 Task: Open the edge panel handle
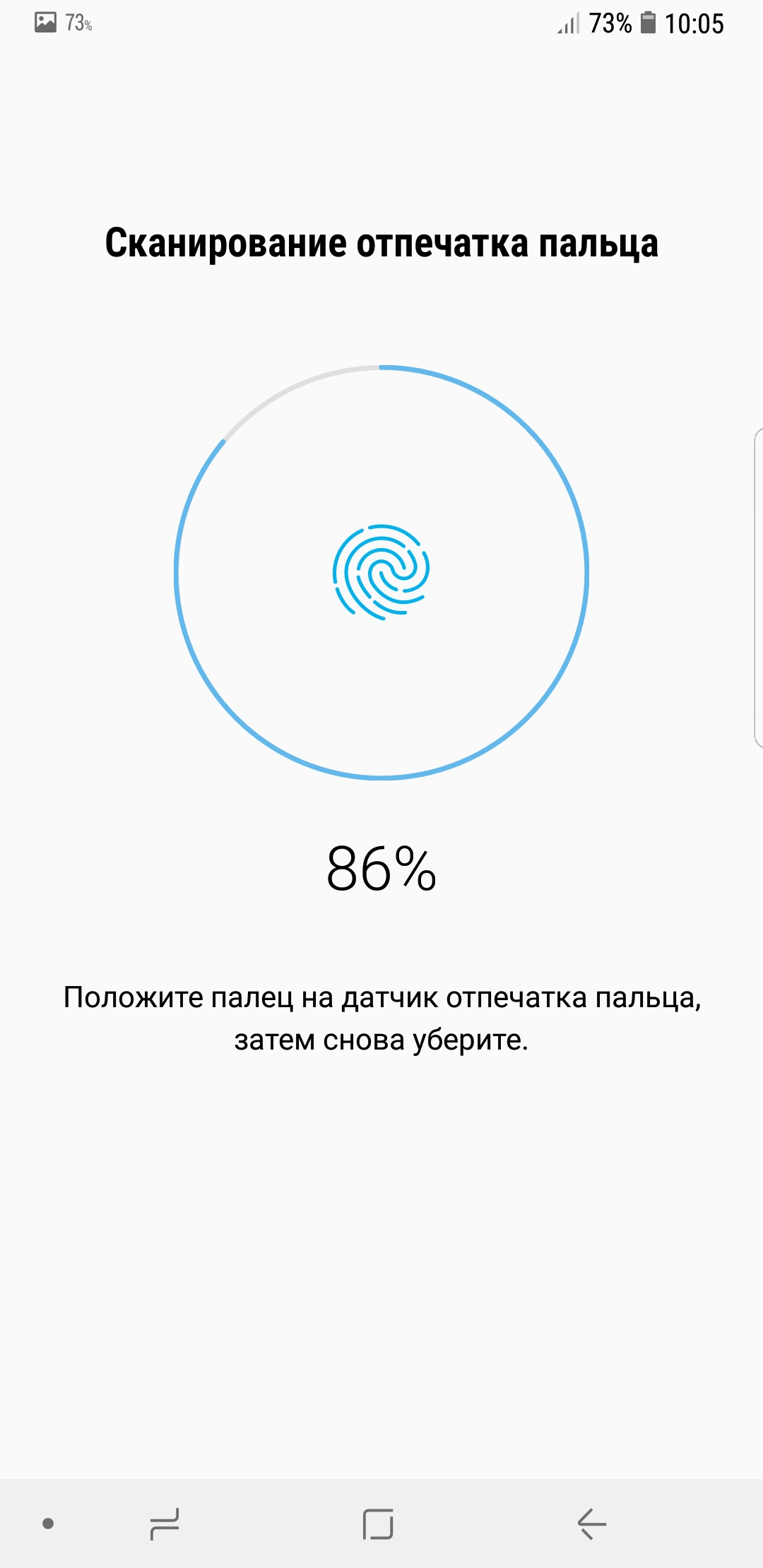tap(758, 587)
